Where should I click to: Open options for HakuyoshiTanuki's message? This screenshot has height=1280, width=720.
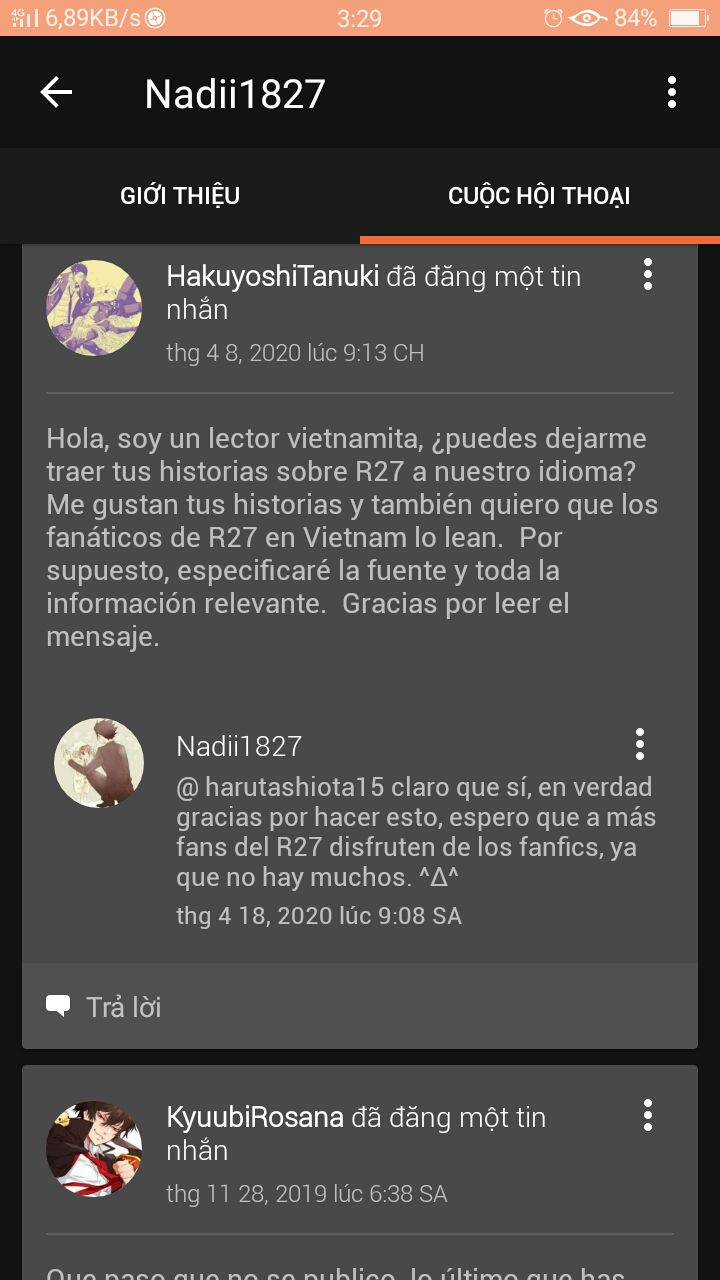tap(648, 274)
